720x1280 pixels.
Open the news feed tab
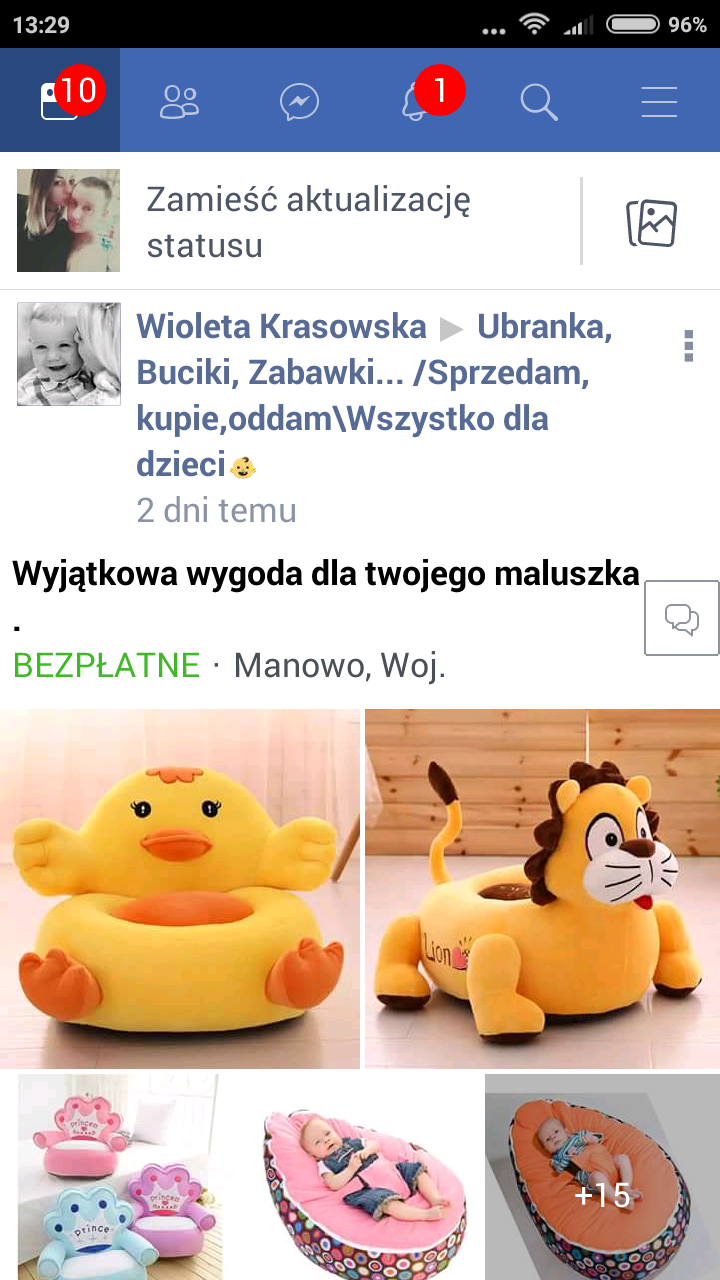pos(59,101)
